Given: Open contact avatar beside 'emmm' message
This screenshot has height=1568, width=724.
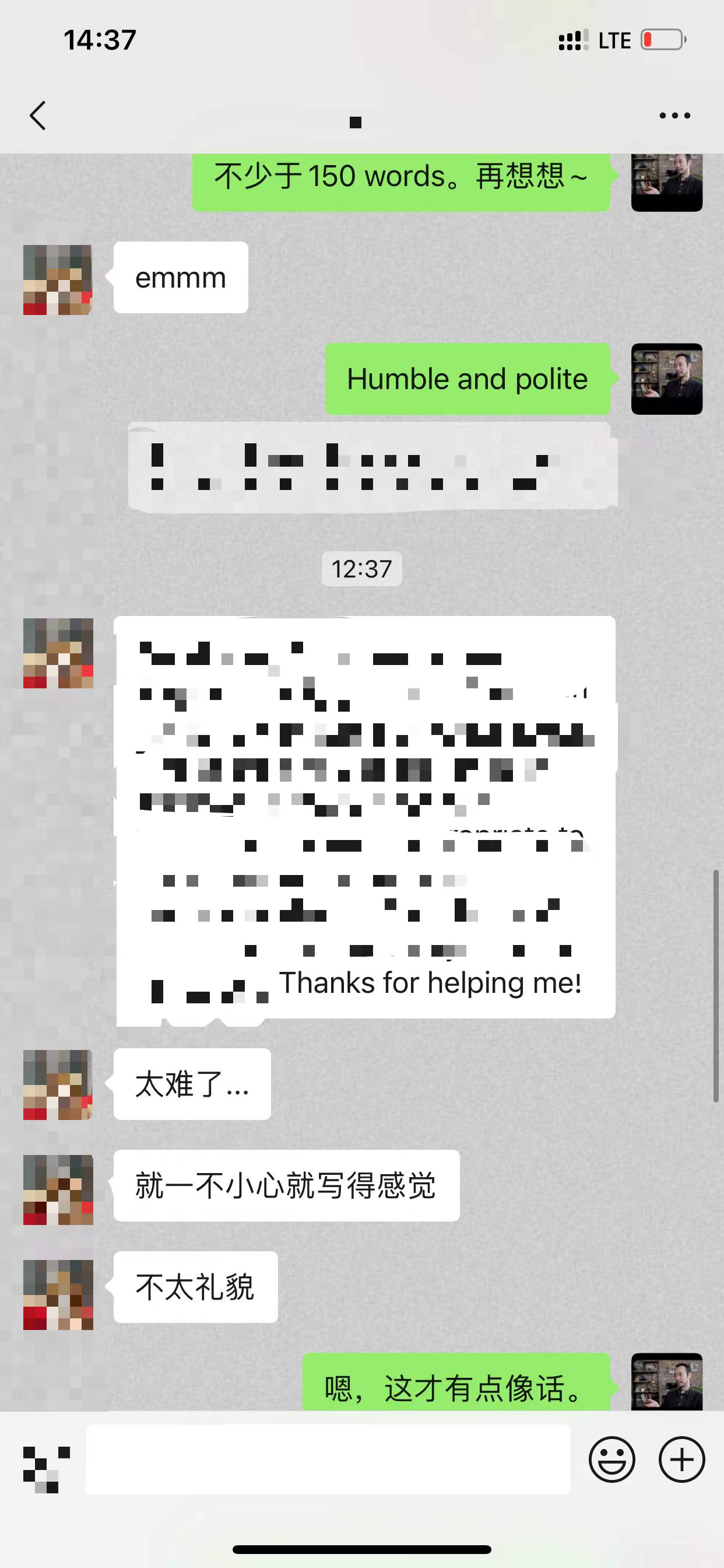Looking at the screenshot, I should coord(58,279).
